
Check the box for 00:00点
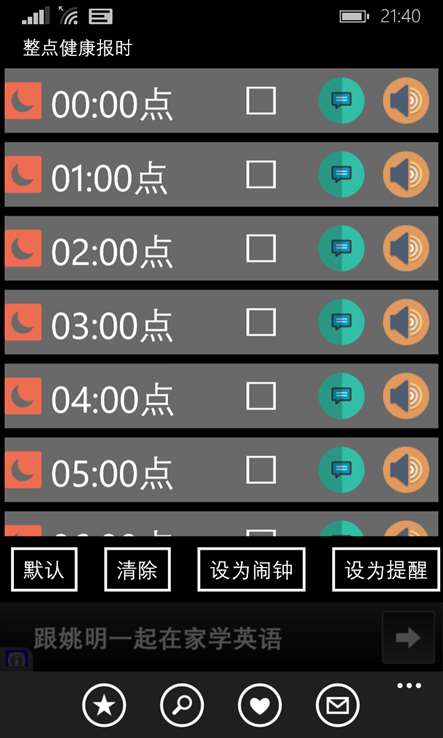[x=261, y=101]
